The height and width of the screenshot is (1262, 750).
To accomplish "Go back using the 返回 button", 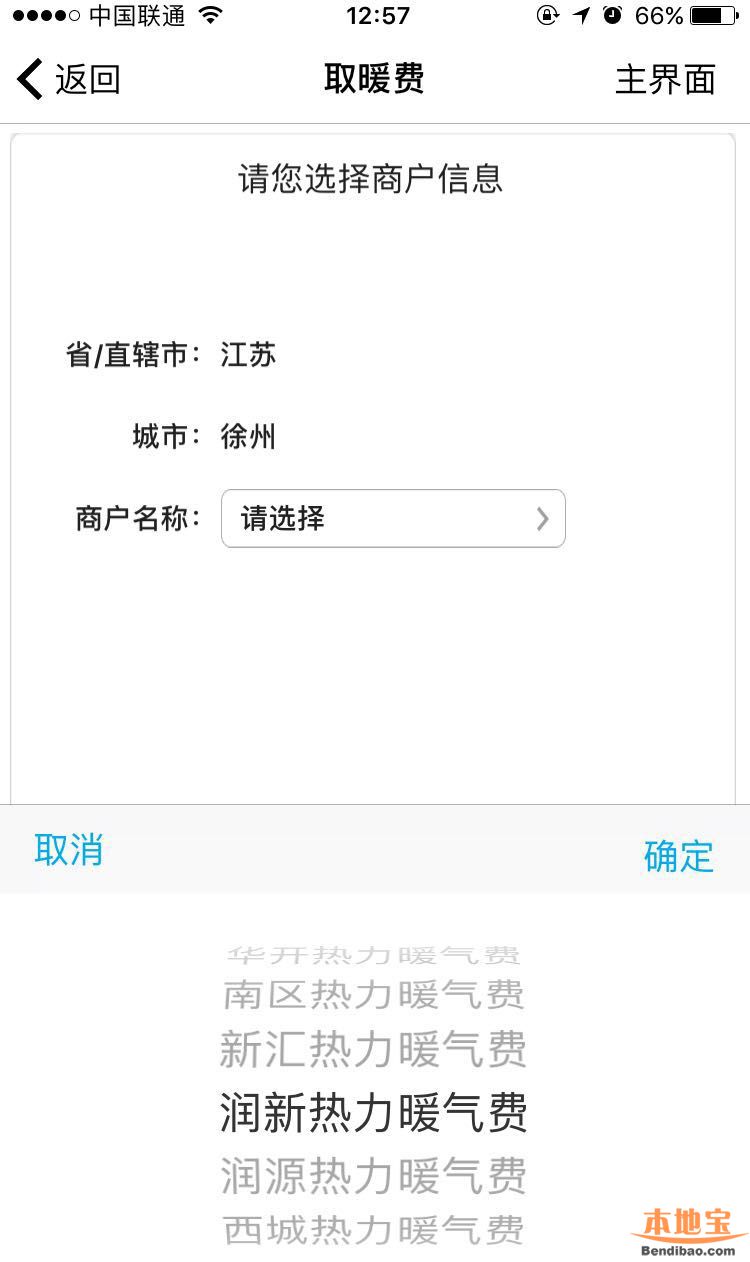I will [x=68, y=79].
